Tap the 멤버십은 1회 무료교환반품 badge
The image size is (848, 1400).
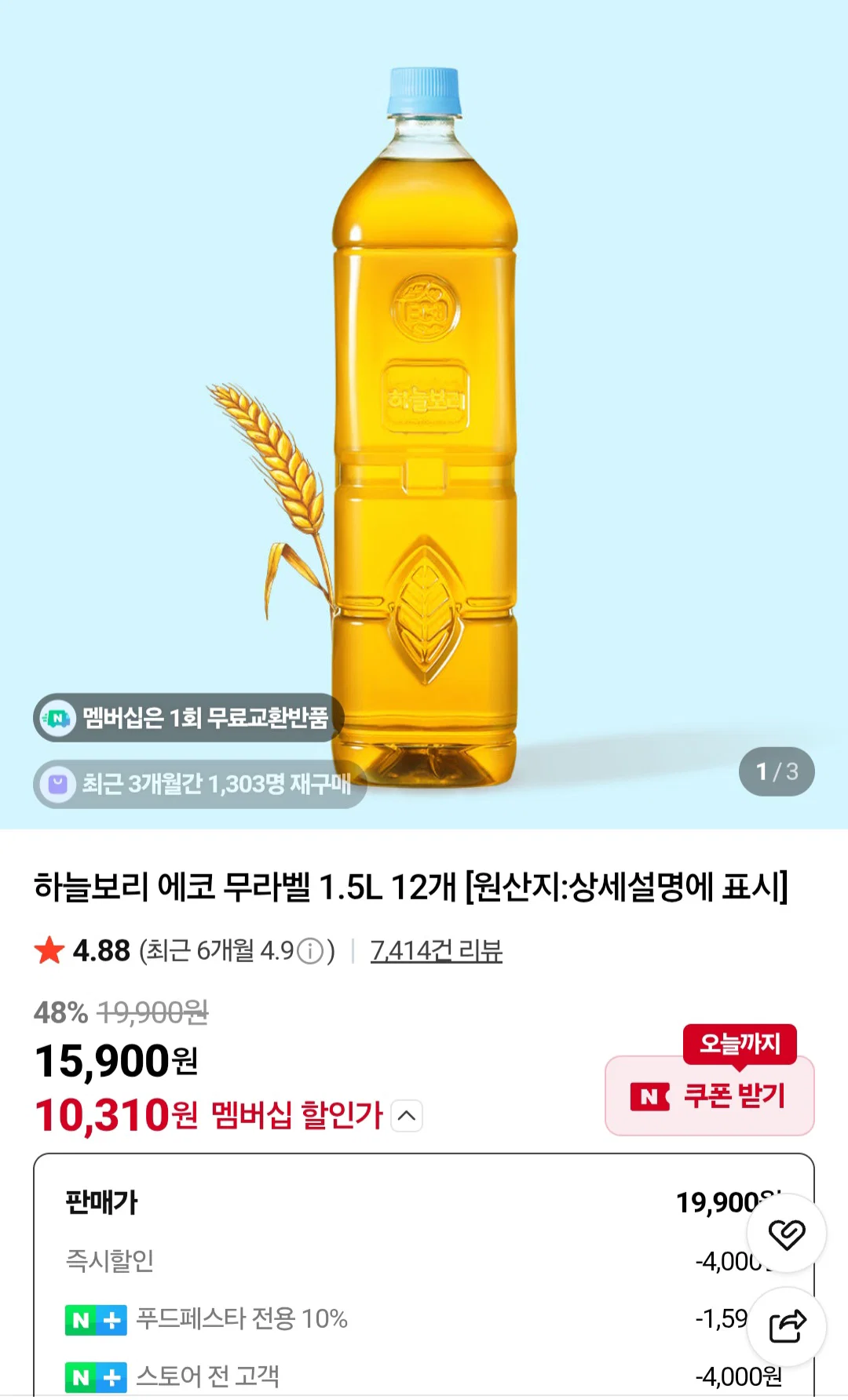pos(188,717)
